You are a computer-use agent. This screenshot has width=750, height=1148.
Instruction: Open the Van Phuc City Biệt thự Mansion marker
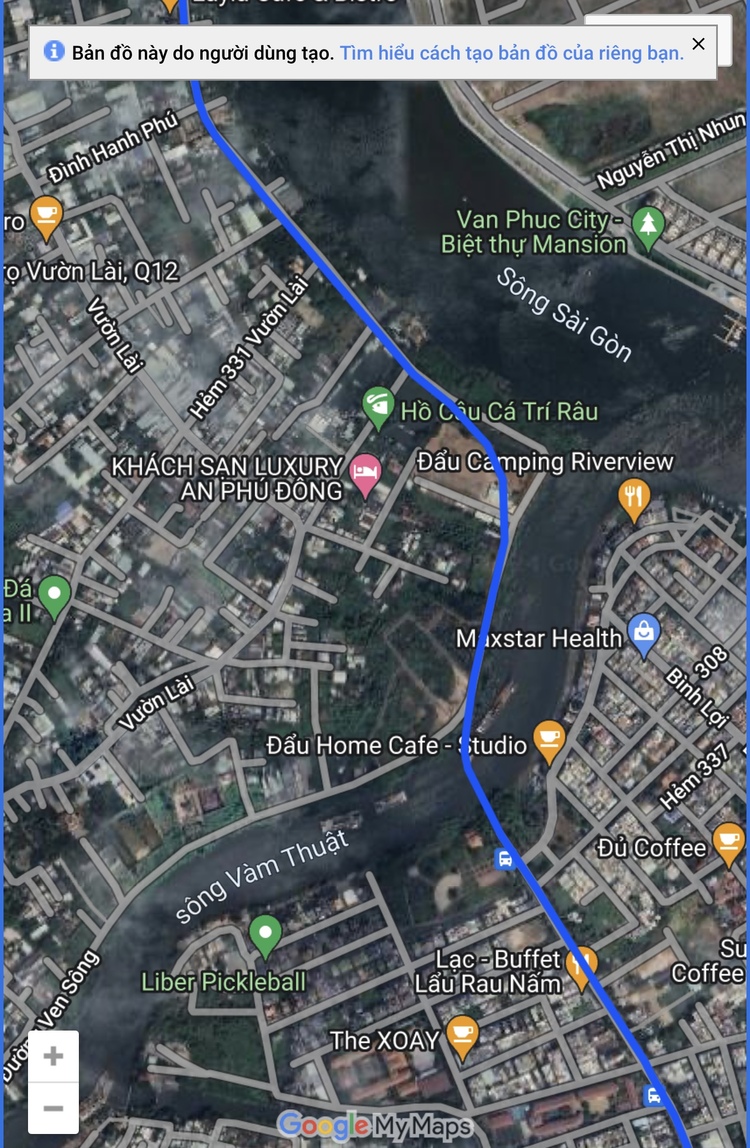tap(649, 224)
